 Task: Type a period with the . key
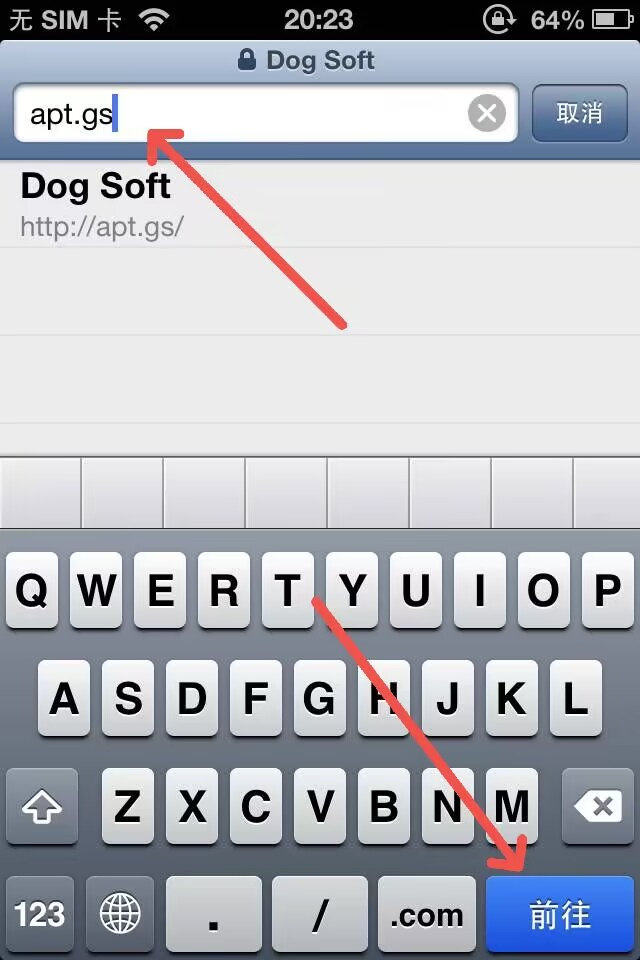click(213, 913)
